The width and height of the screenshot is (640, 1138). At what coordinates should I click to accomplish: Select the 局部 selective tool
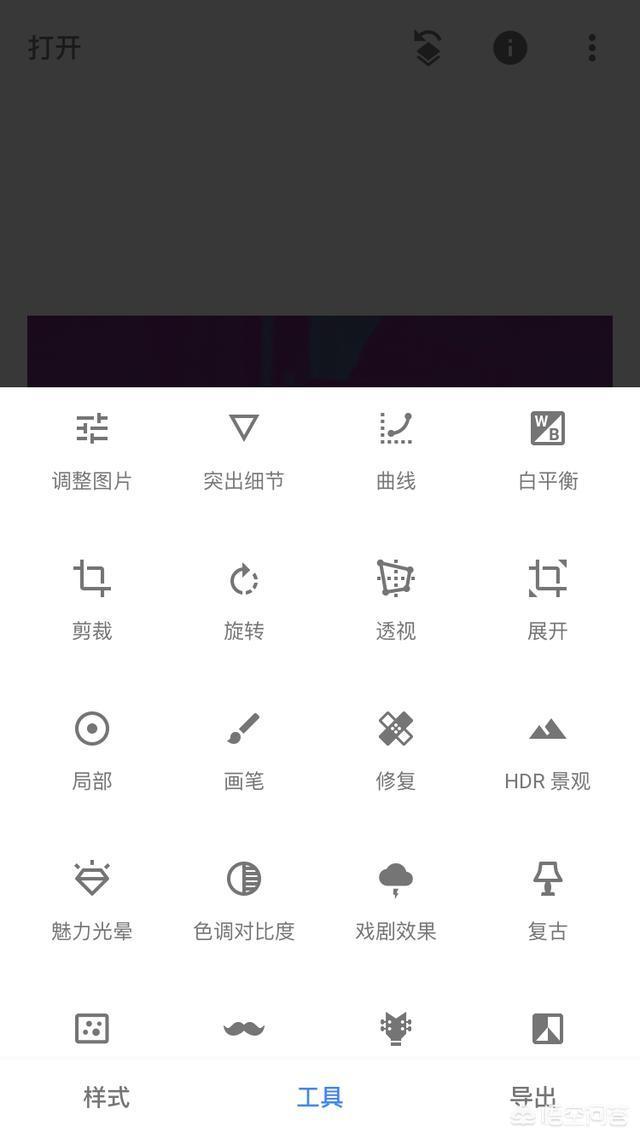tap(92, 751)
